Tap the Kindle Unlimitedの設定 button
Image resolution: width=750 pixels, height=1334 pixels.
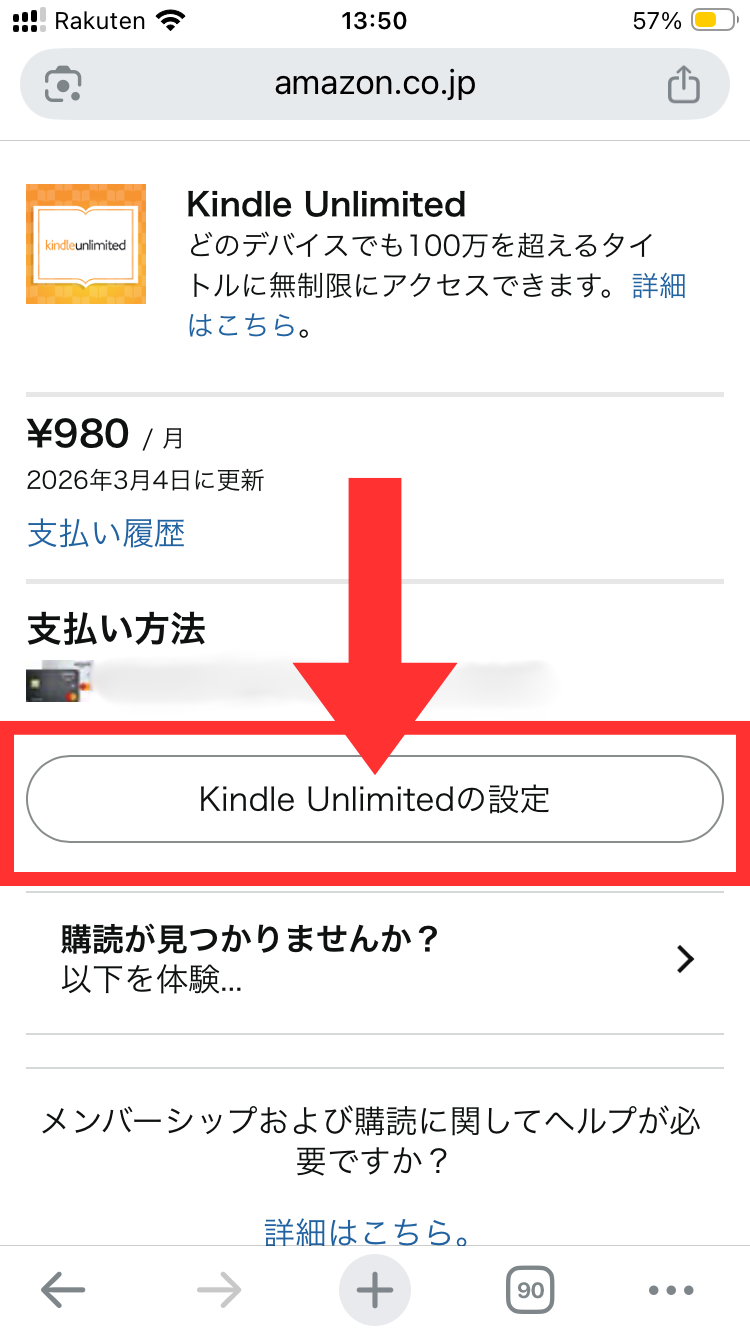(x=374, y=799)
